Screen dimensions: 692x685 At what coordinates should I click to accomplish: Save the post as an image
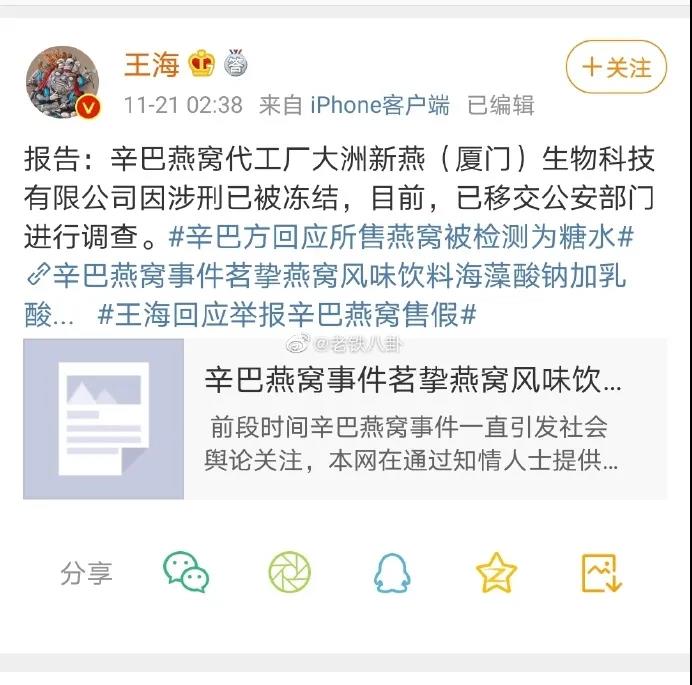point(602,572)
